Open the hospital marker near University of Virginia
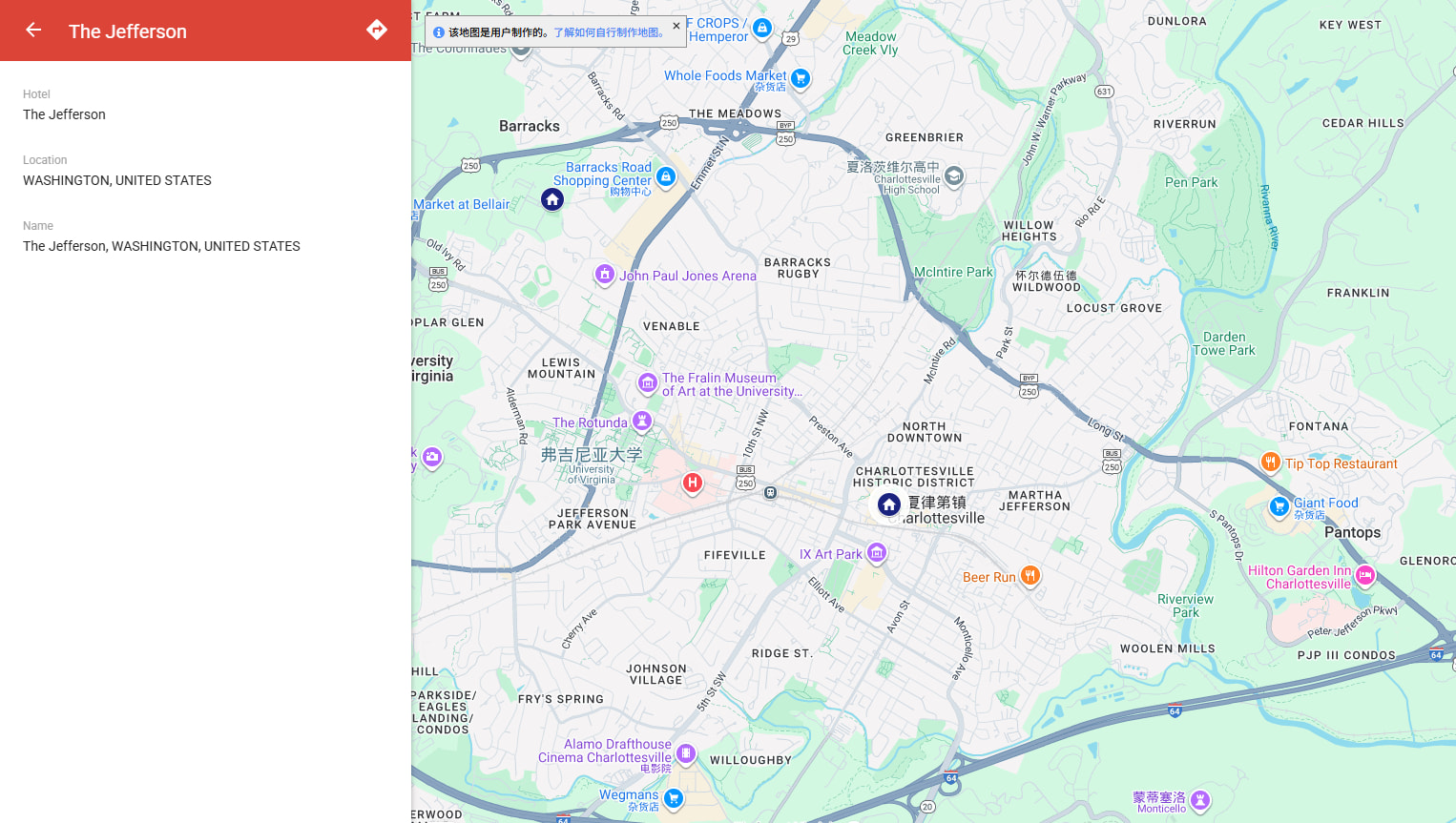The image size is (1456, 823). tap(693, 483)
